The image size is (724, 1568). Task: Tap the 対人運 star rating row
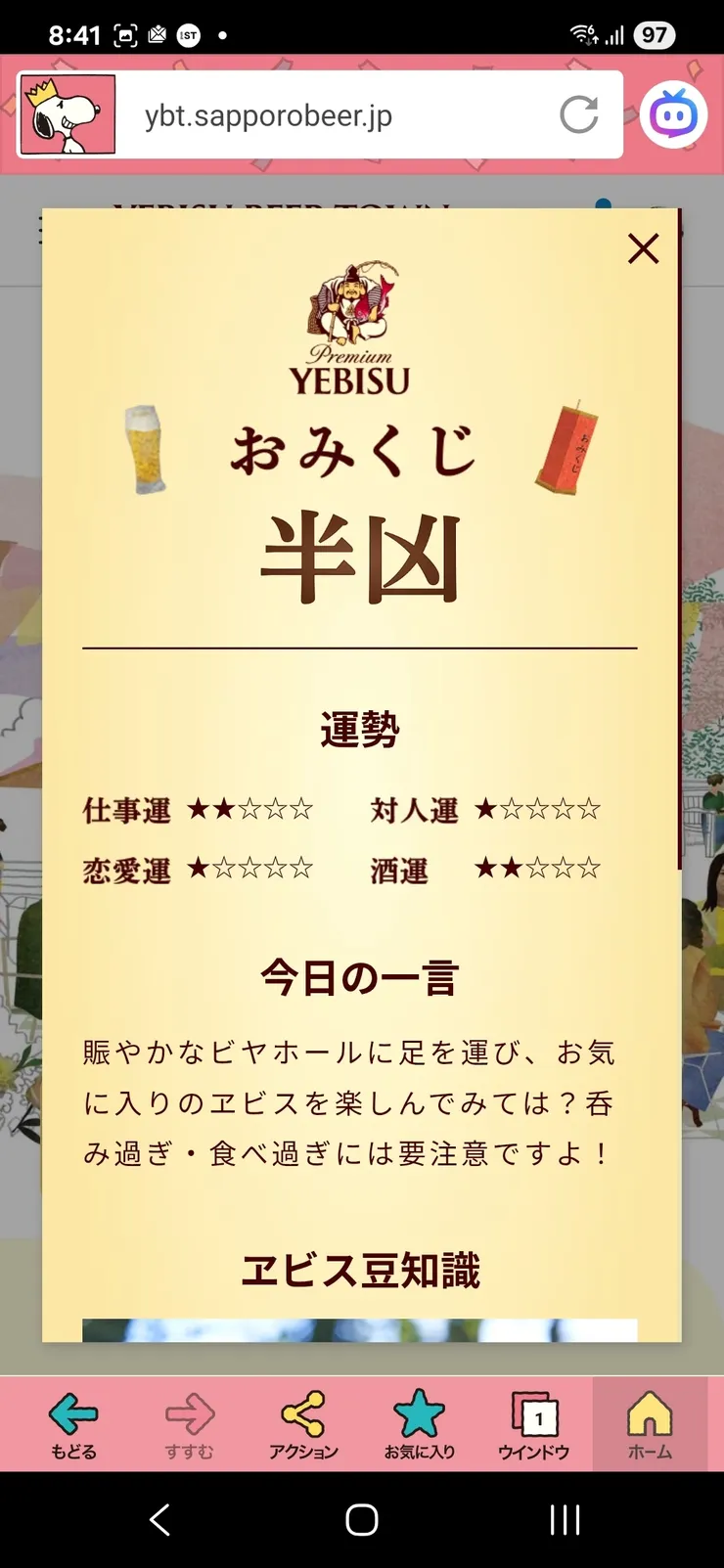[536, 810]
